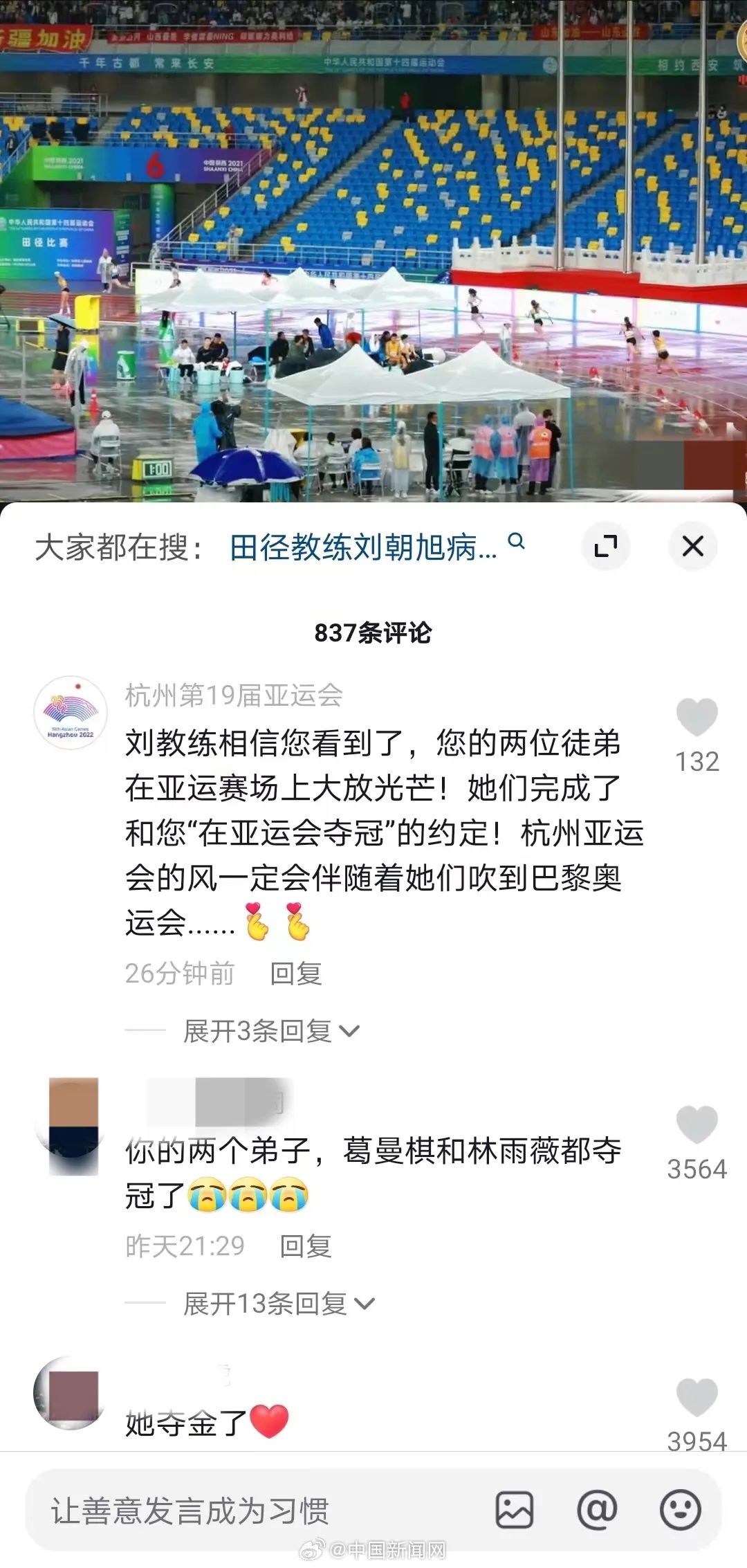
Task: Close the comments panel
Action: point(692,547)
